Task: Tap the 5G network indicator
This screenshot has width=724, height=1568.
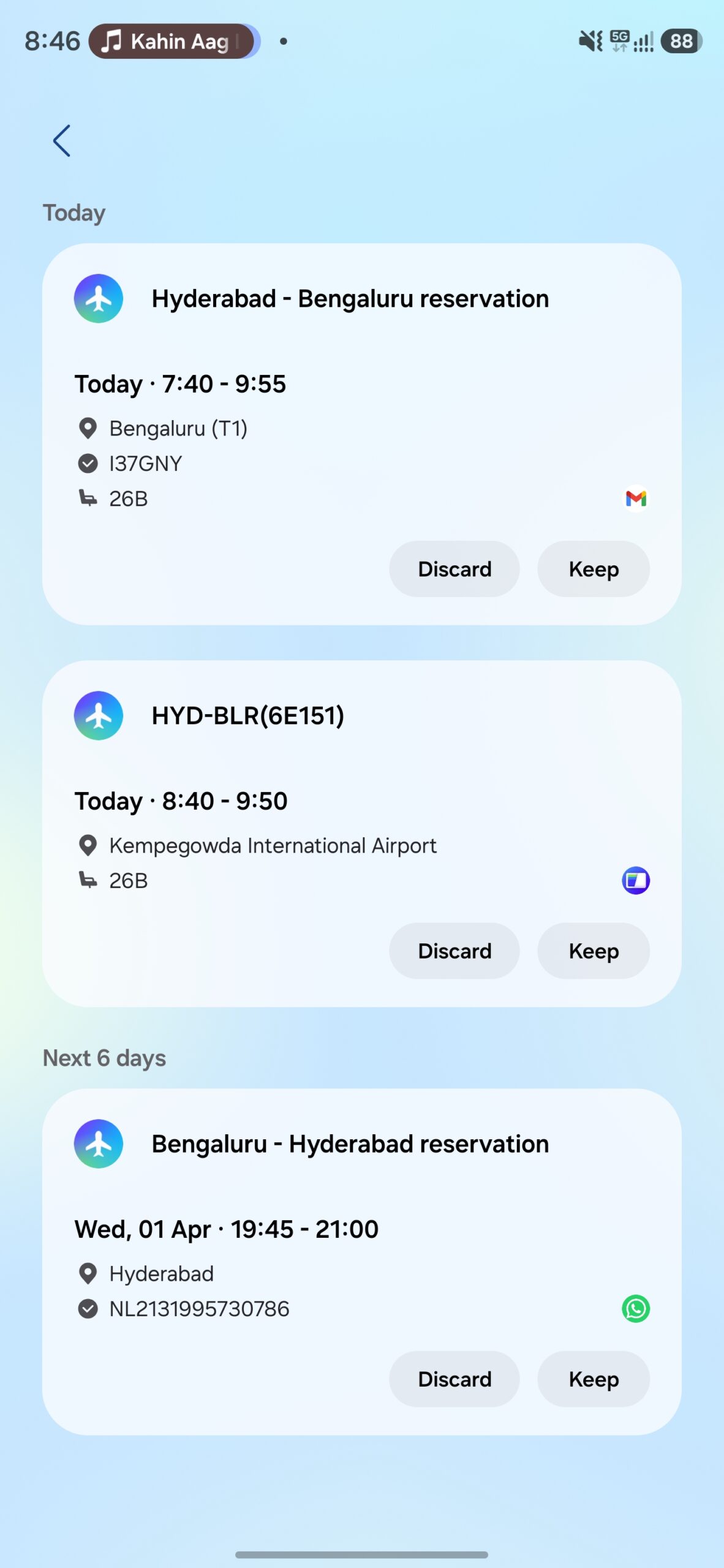Action: coord(619,39)
